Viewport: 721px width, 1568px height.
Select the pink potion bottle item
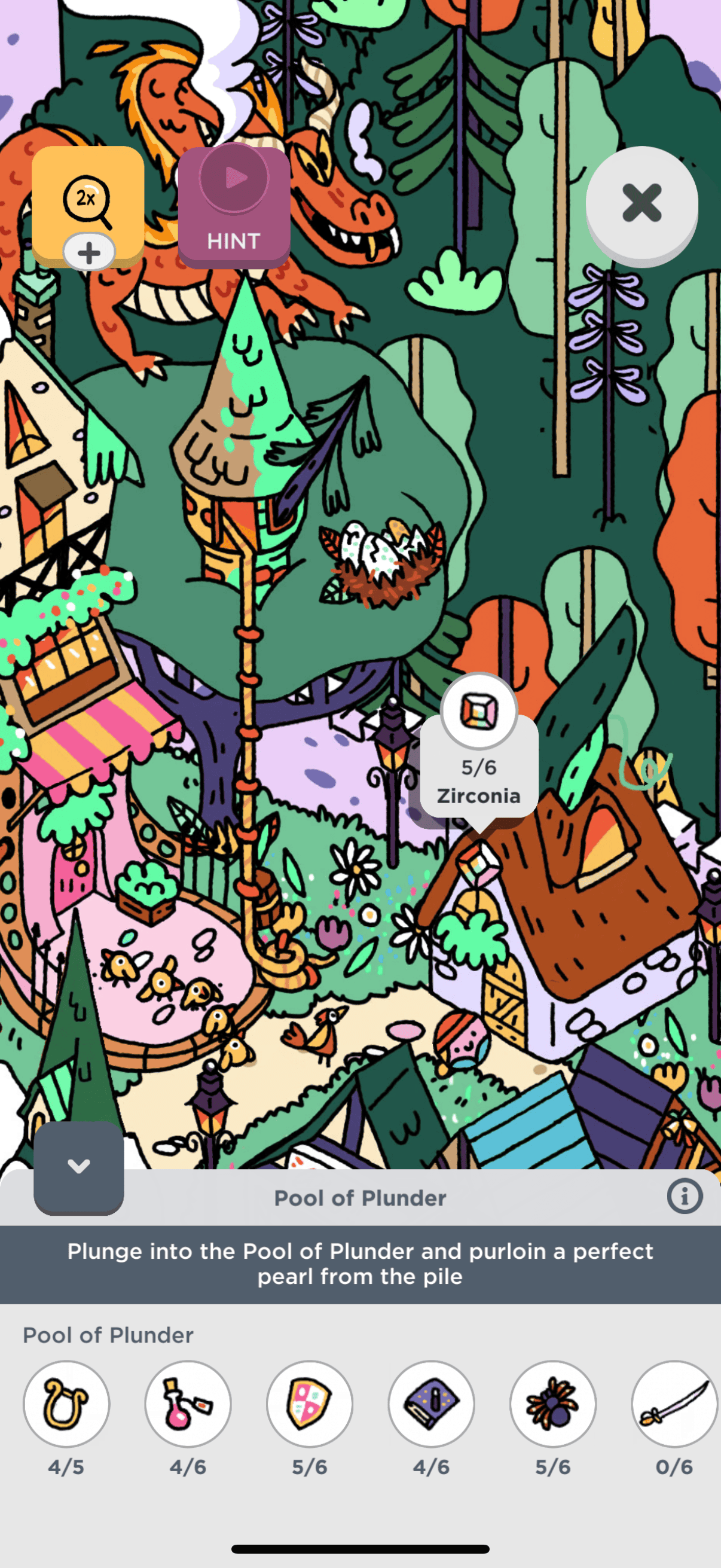(x=188, y=1404)
